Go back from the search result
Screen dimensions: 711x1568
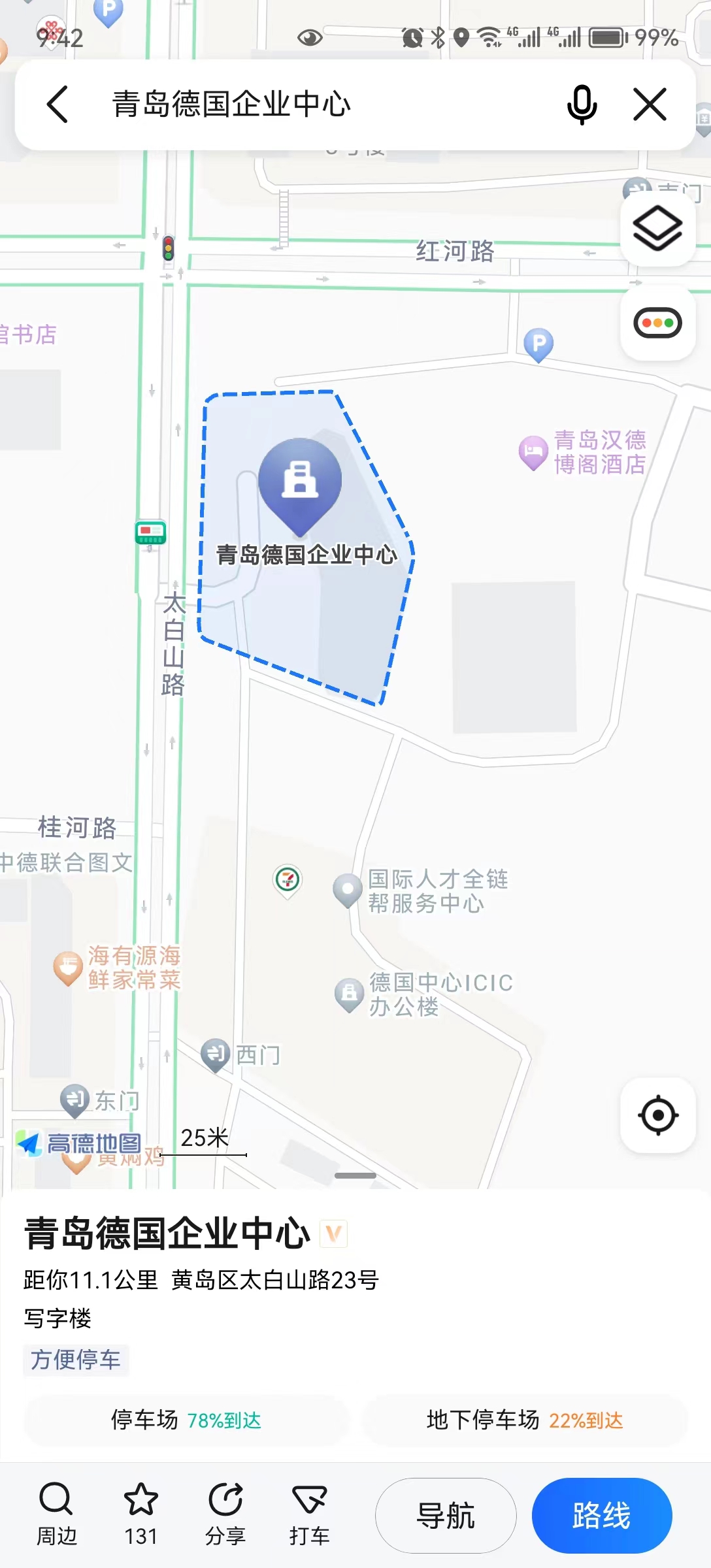pyautogui.click(x=58, y=105)
